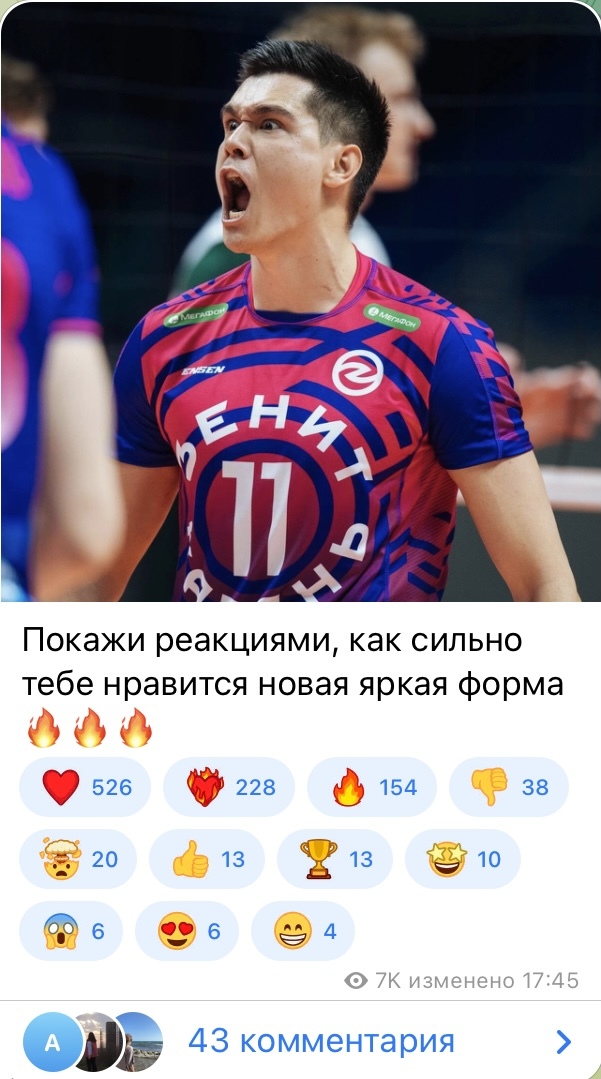This screenshot has width=601, height=1079.
Task: Tap the thumbs down reaction with 38
Action: tap(509, 787)
